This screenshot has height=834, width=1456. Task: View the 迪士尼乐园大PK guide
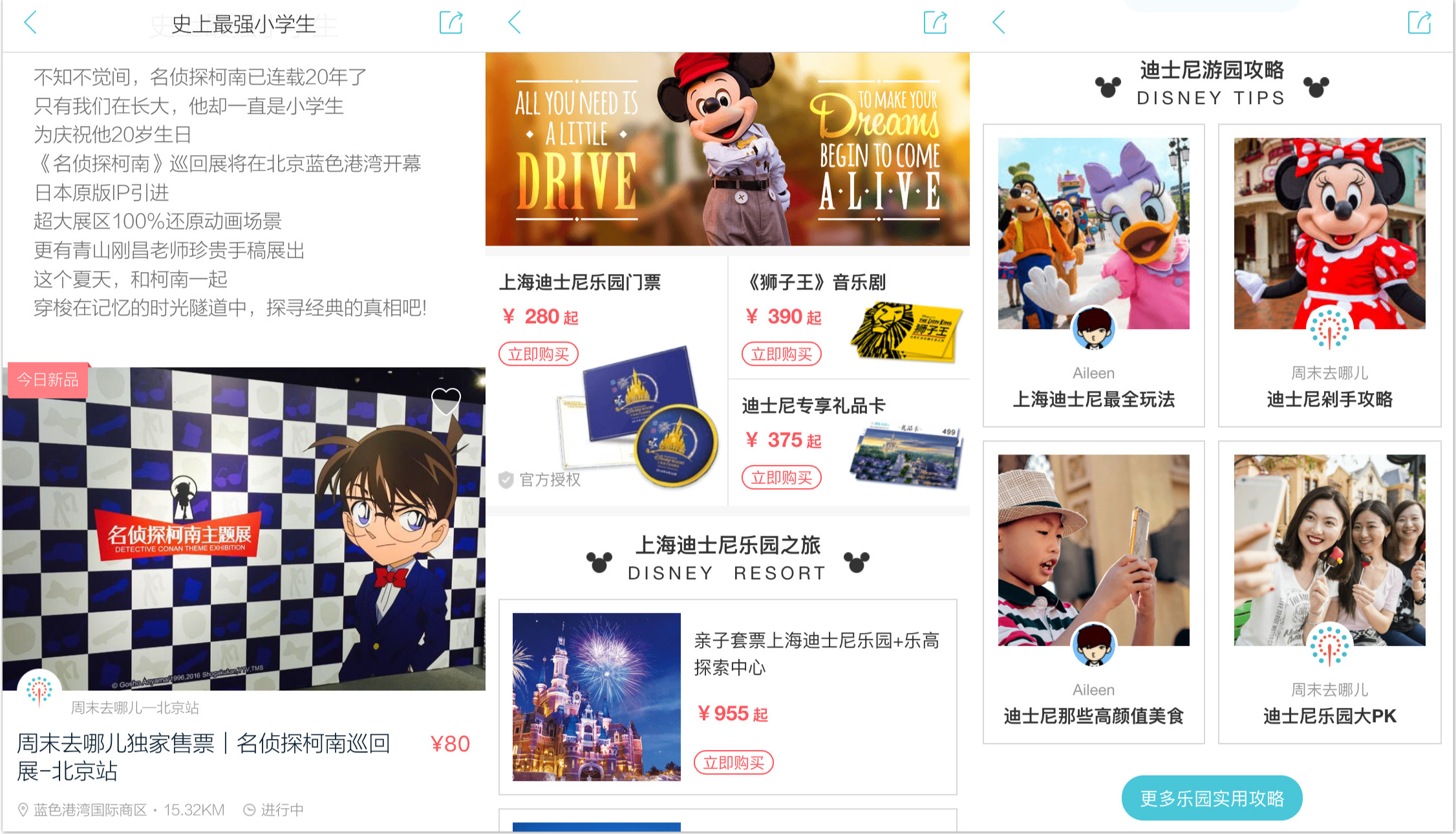coord(1329,593)
